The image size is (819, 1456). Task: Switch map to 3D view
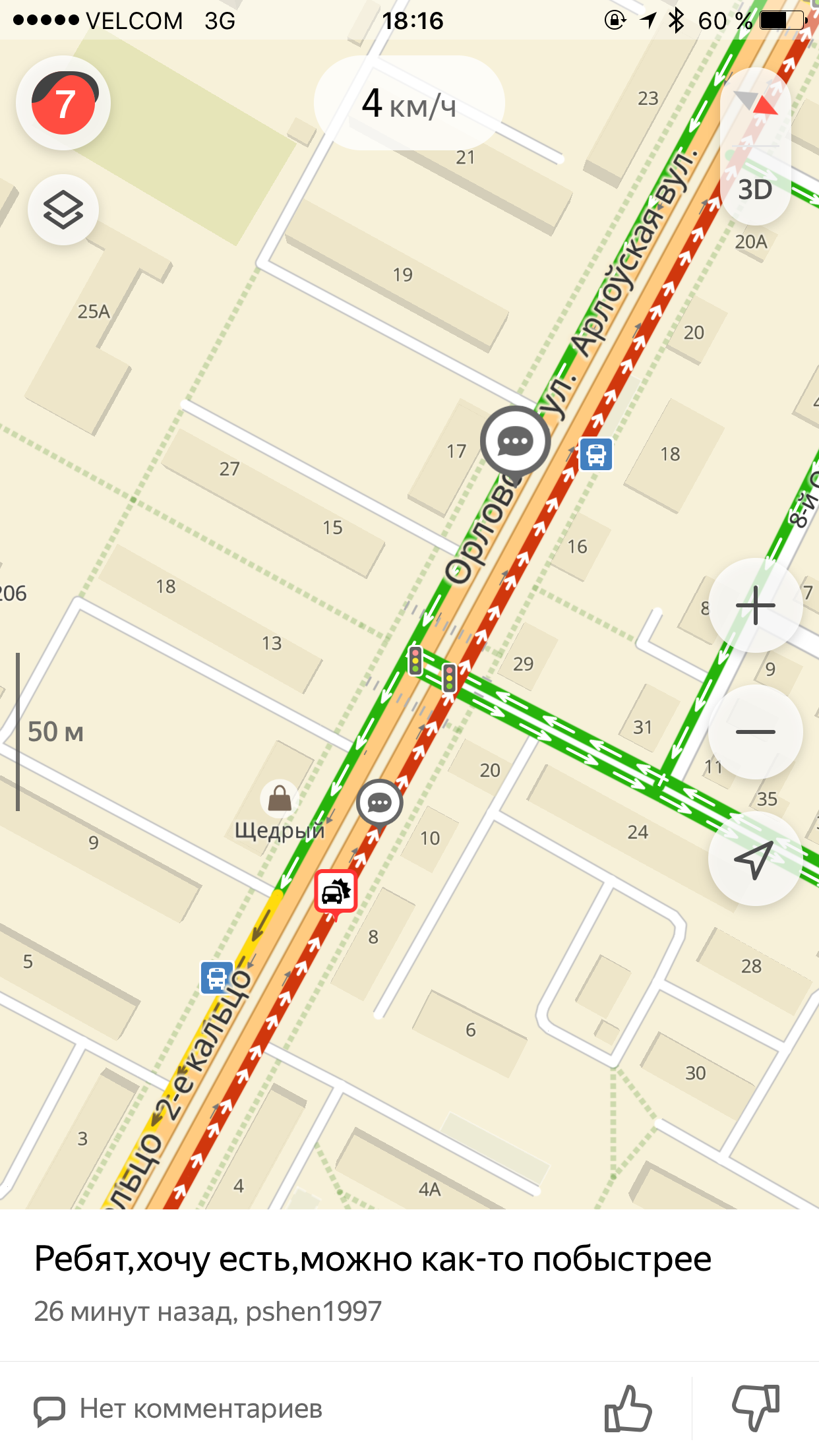(755, 190)
